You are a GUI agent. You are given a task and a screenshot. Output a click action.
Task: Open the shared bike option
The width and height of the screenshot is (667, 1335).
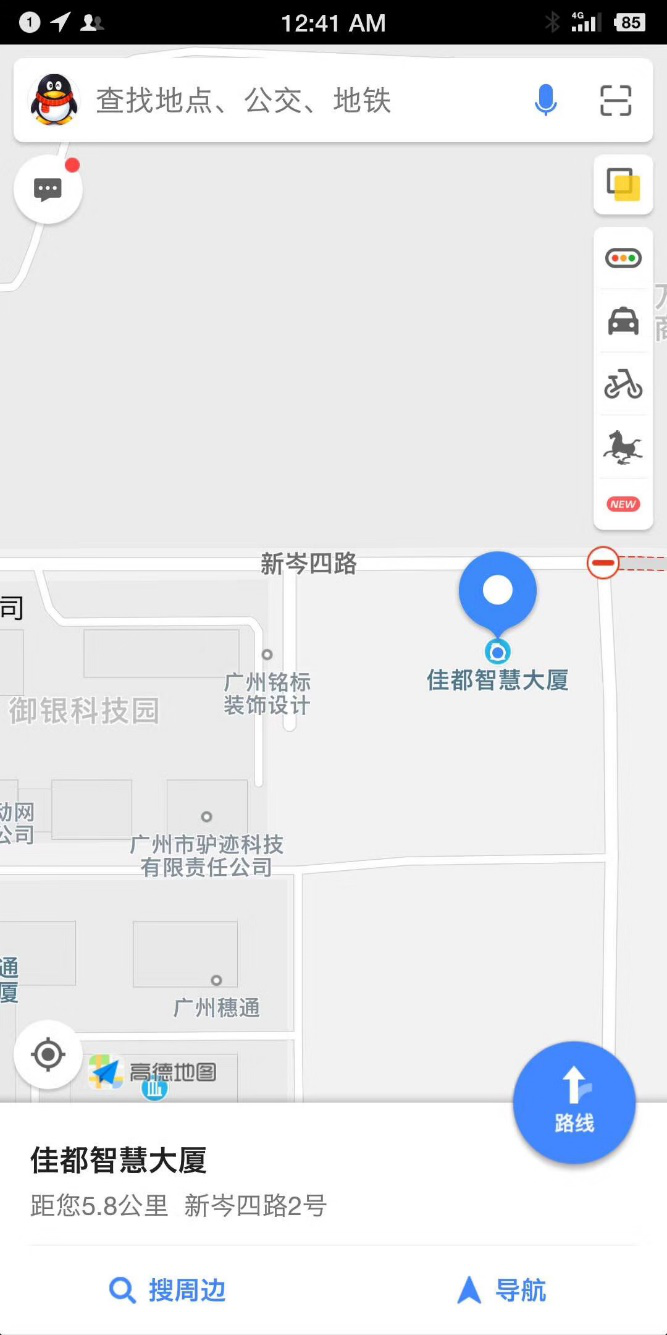click(623, 383)
